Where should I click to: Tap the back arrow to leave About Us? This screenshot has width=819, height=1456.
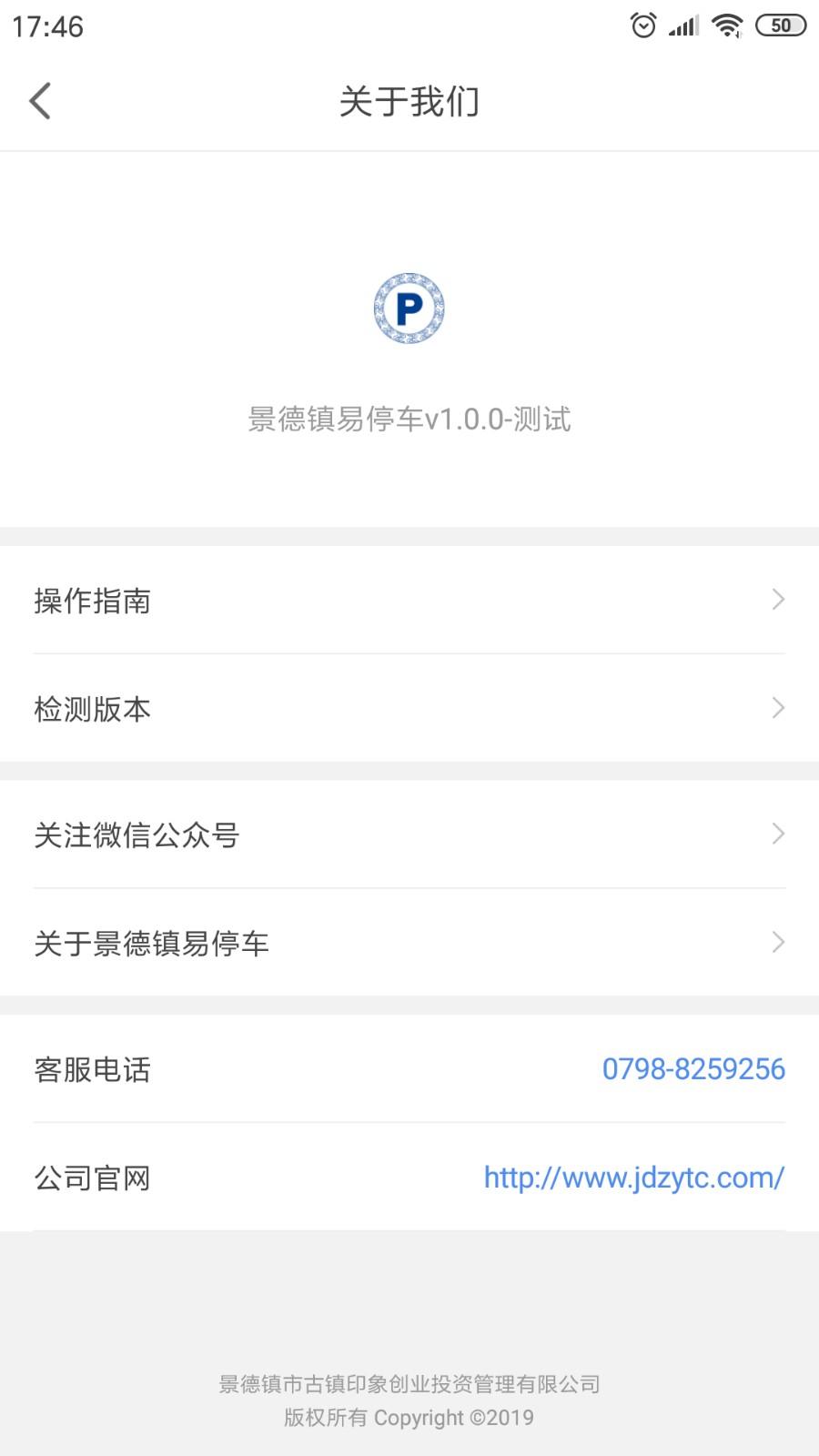40,100
